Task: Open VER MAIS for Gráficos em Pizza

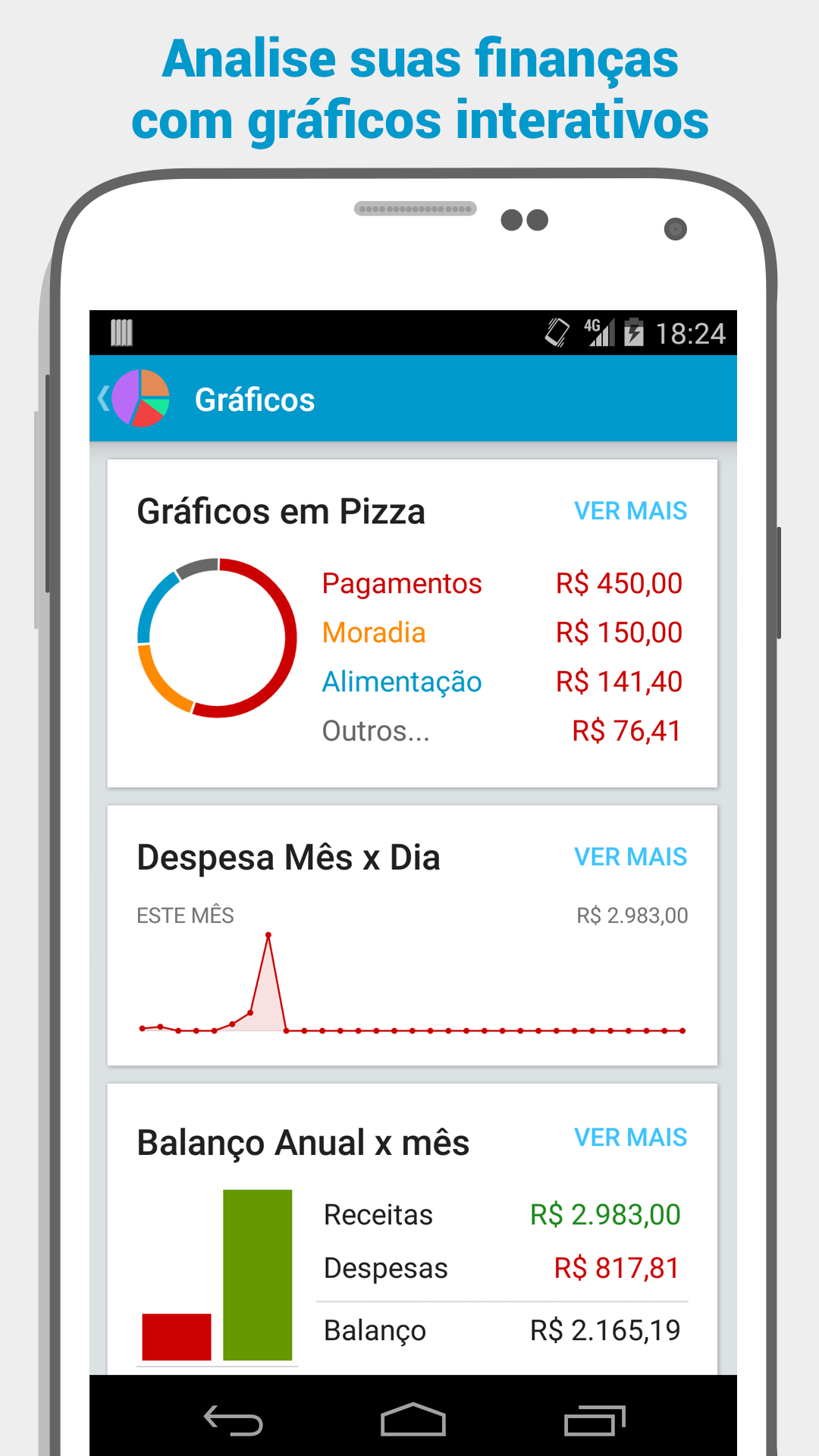Action: (x=631, y=511)
